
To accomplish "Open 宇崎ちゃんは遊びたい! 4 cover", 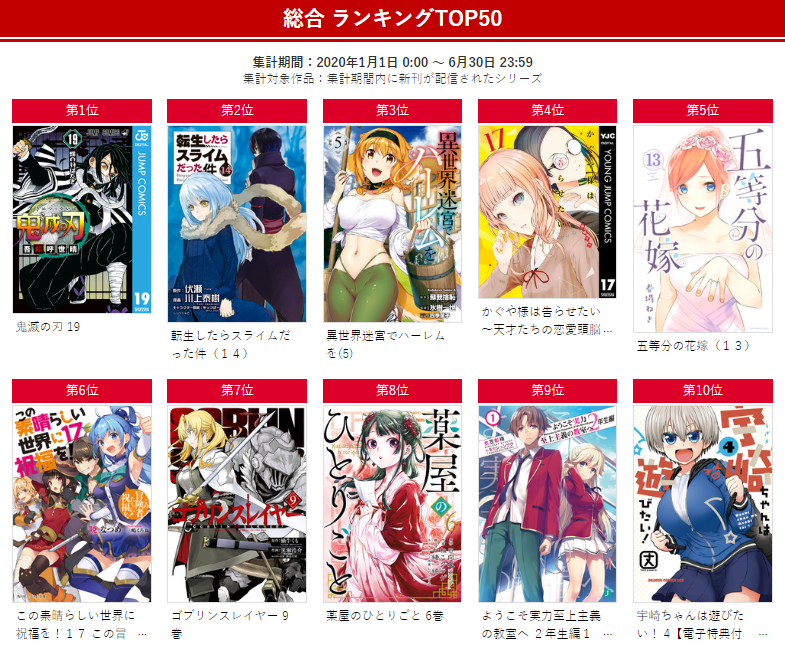I will (703, 502).
